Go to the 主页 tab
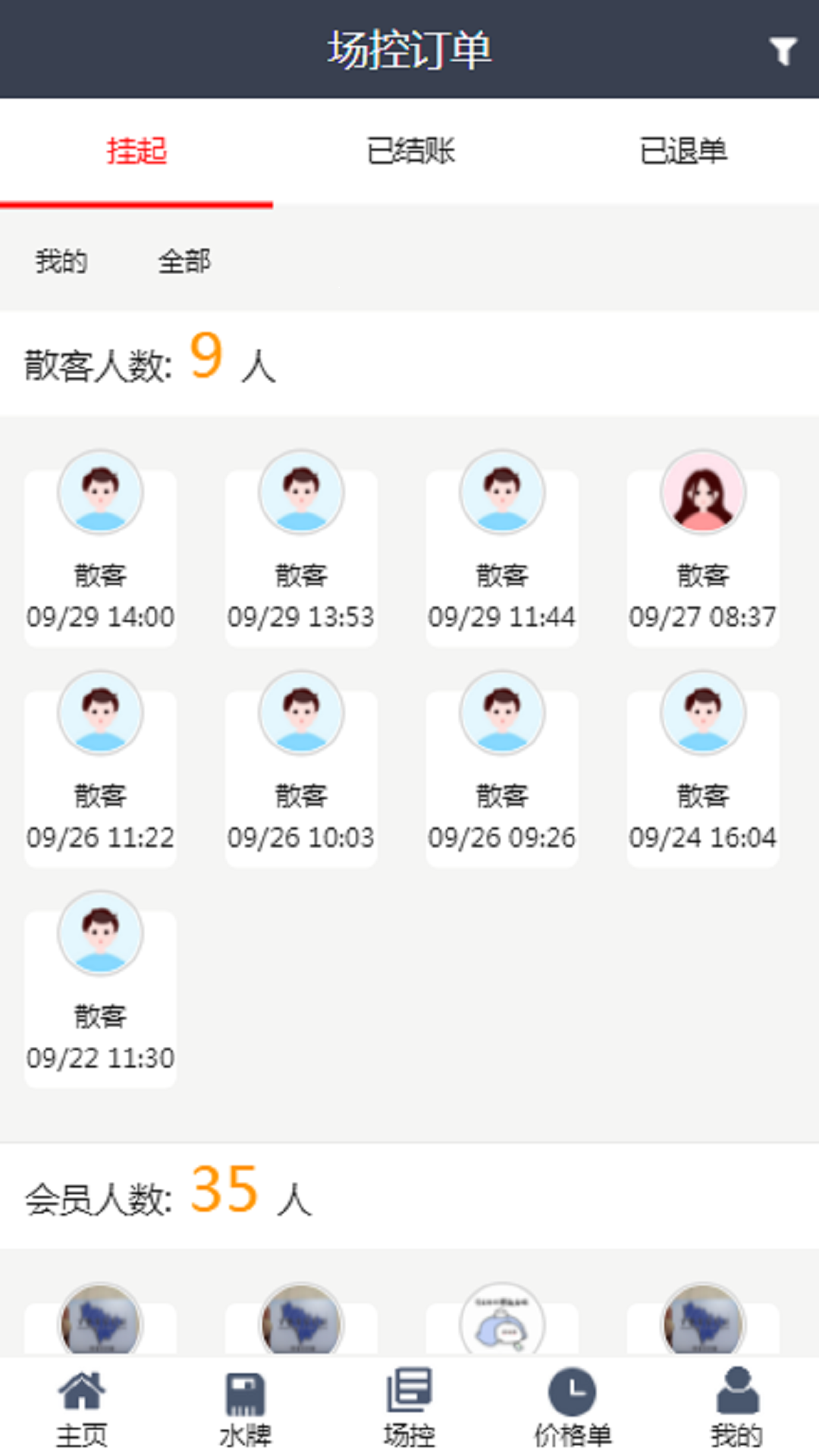 (x=82, y=1407)
